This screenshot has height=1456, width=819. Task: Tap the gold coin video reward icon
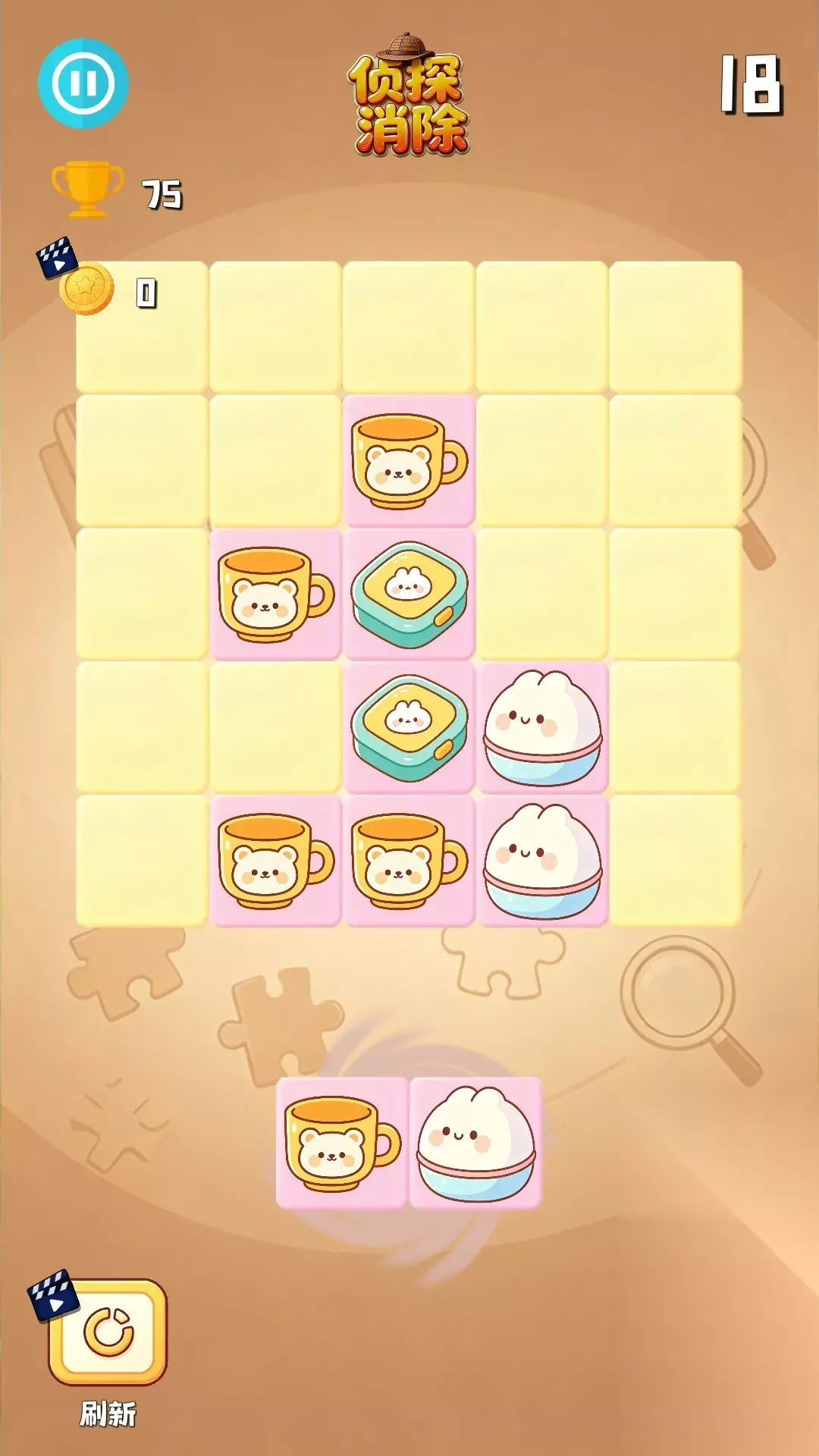point(78,278)
